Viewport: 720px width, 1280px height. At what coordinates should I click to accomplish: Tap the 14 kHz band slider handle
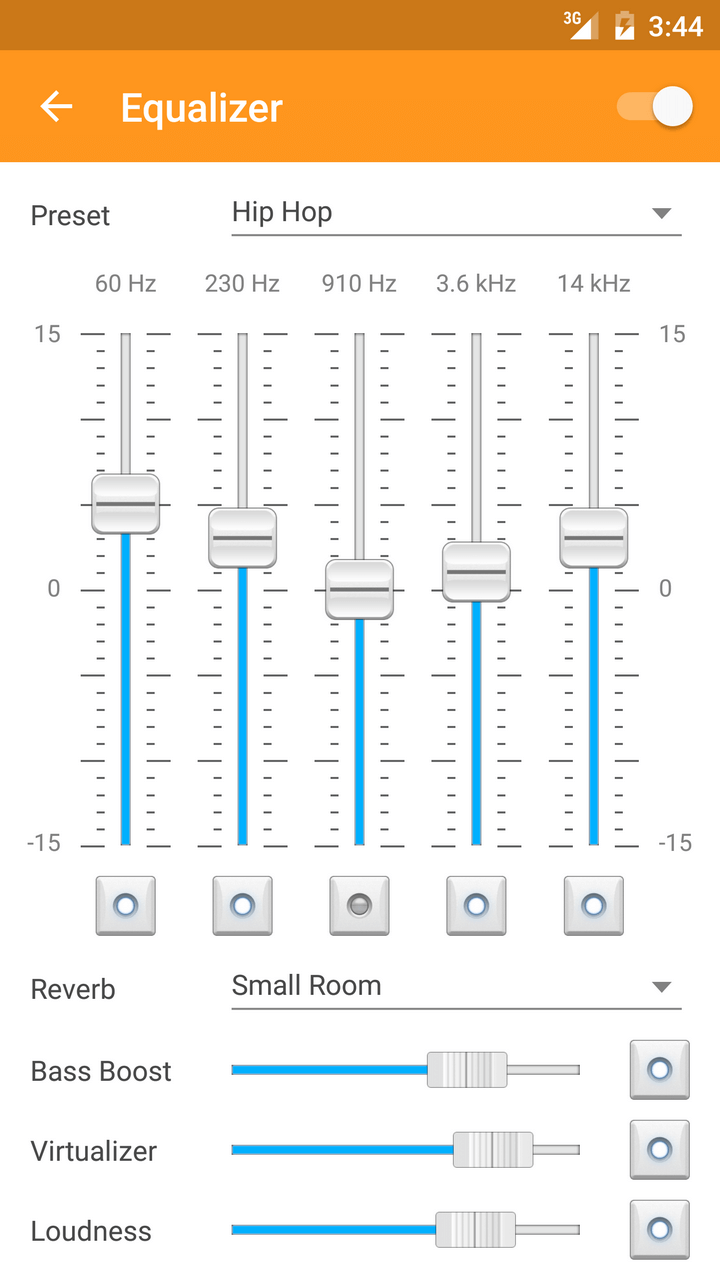tap(593, 538)
